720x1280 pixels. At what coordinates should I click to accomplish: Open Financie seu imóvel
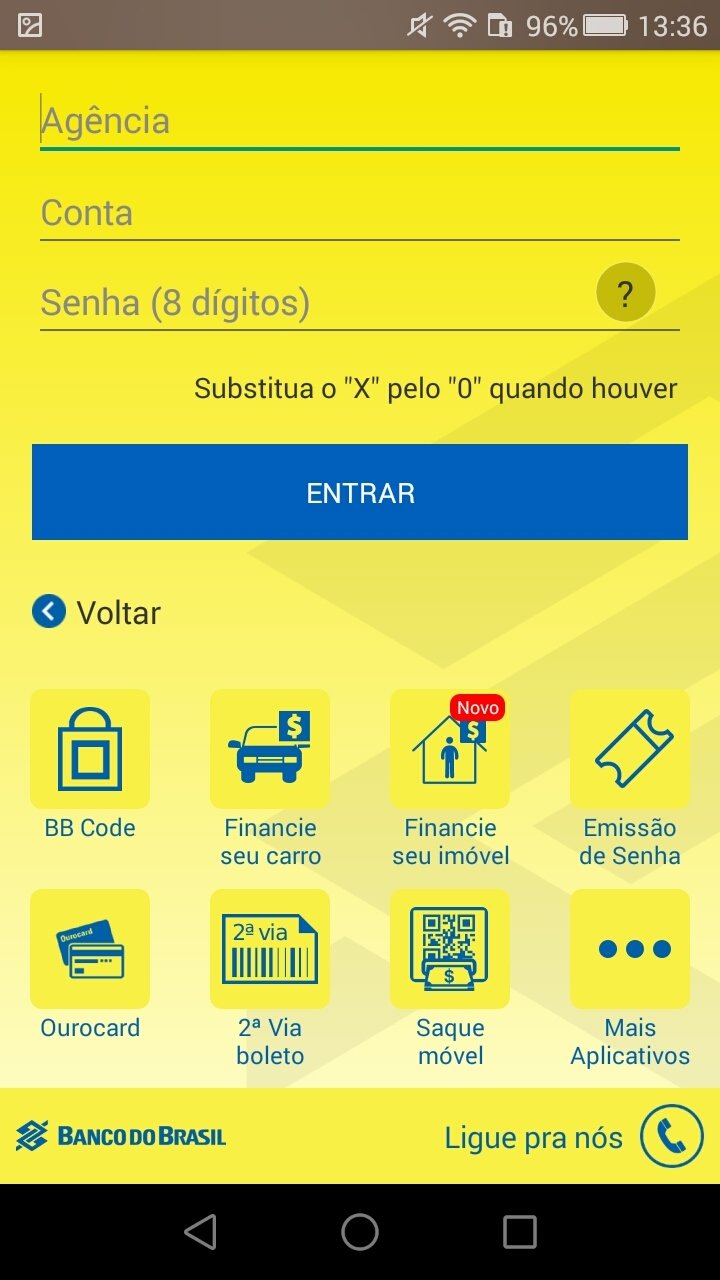(x=450, y=779)
